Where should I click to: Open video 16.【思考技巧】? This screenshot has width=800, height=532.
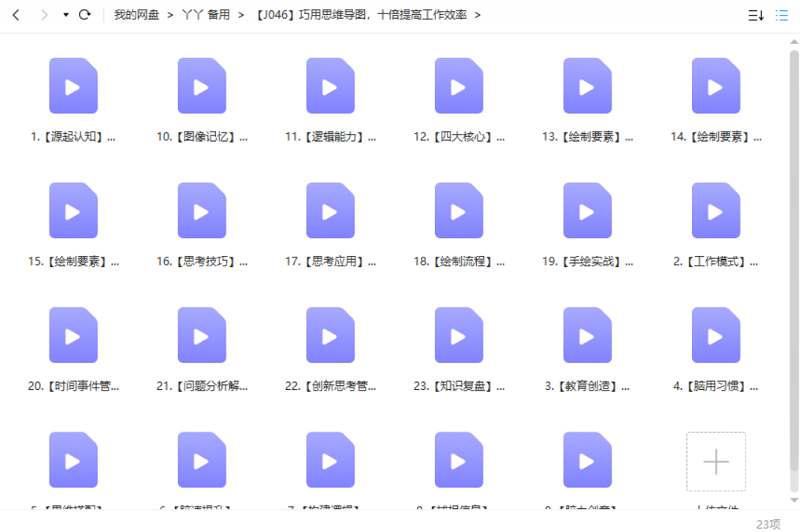201,211
